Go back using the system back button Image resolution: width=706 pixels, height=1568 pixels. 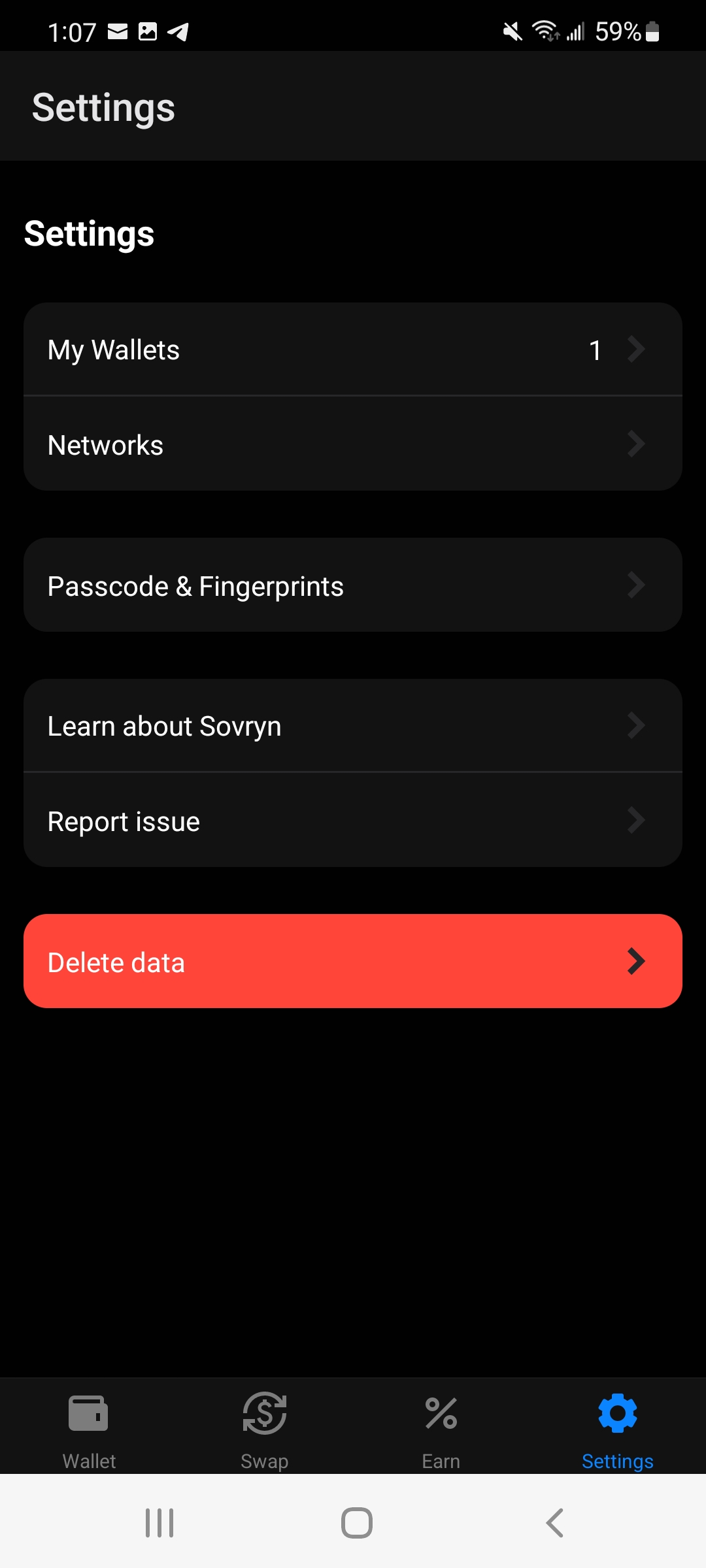coord(554,1523)
